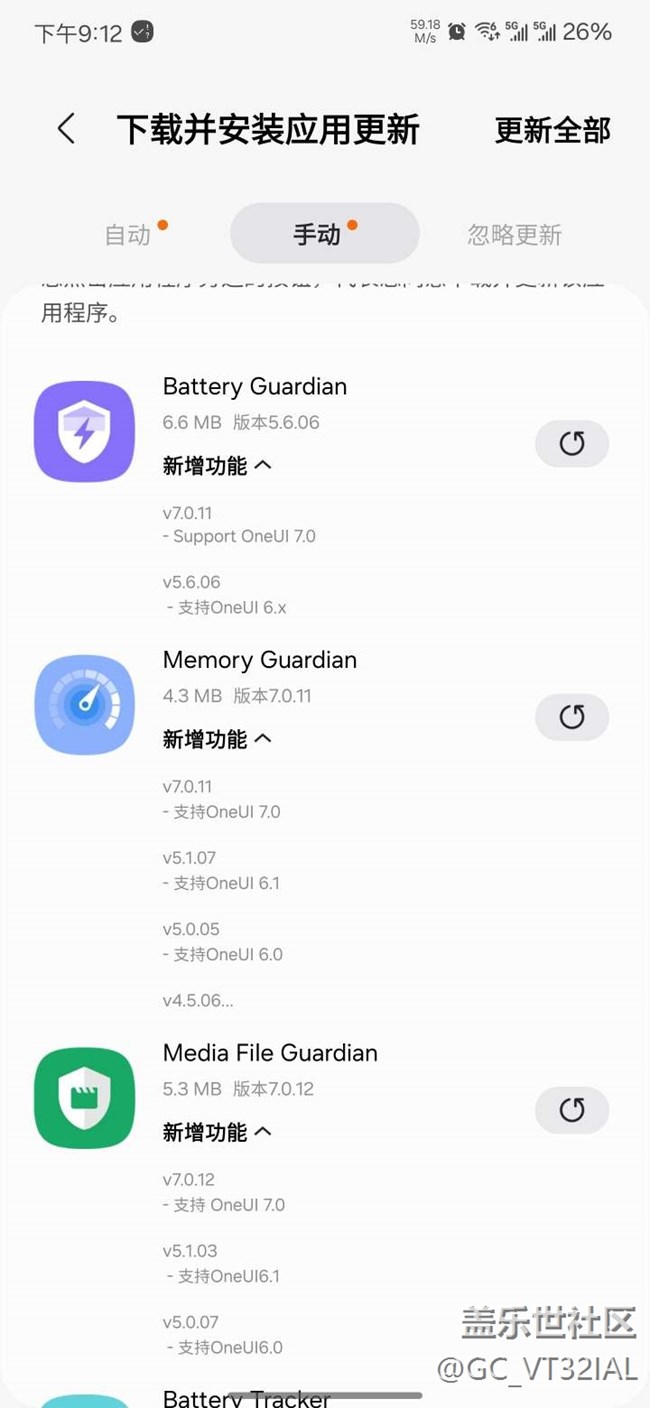Go back using the top-left arrow
650x1408 pixels.
(x=66, y=129)
